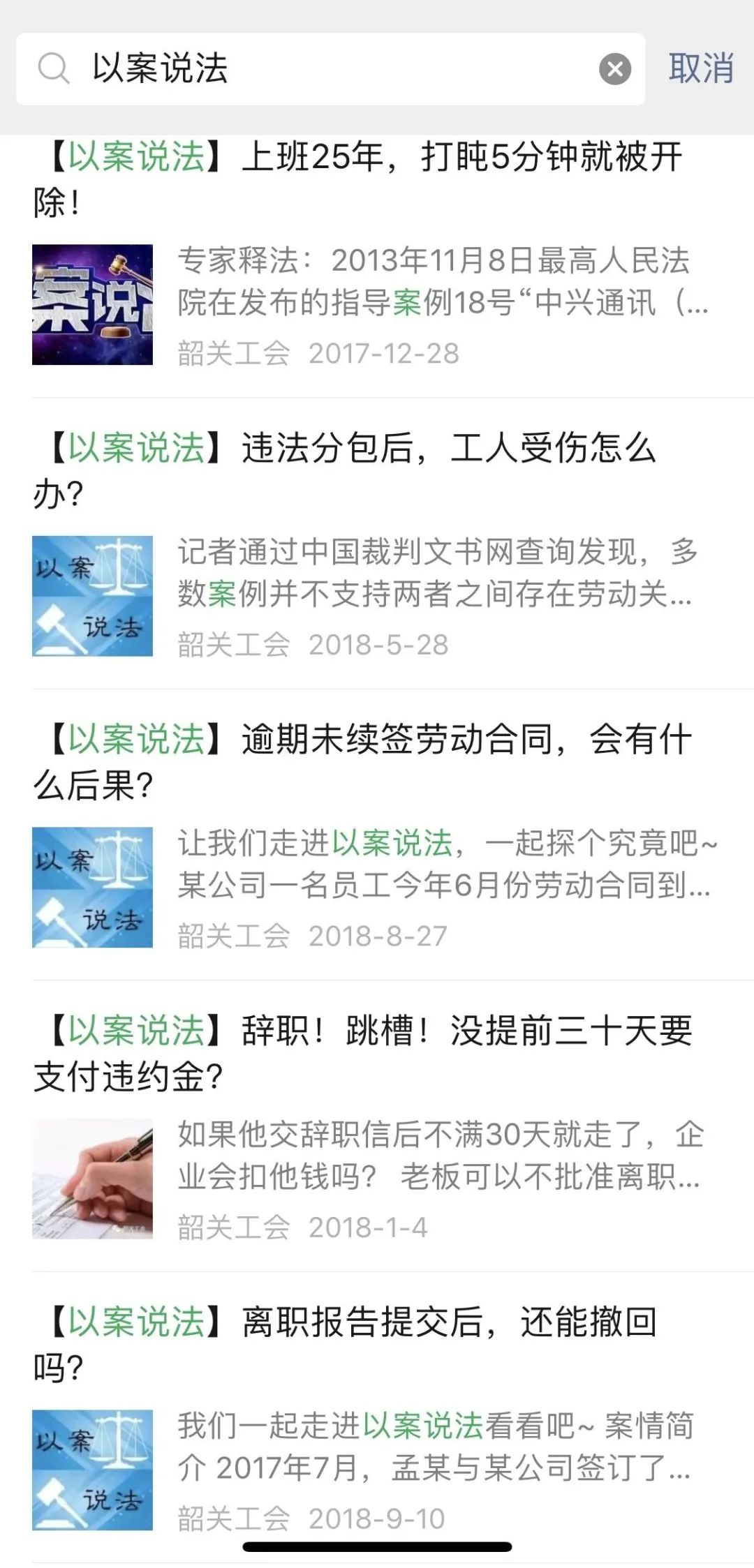754x1568 pixels.
Task: Clear the search text with the X icon
Action: tap(615, 69)
